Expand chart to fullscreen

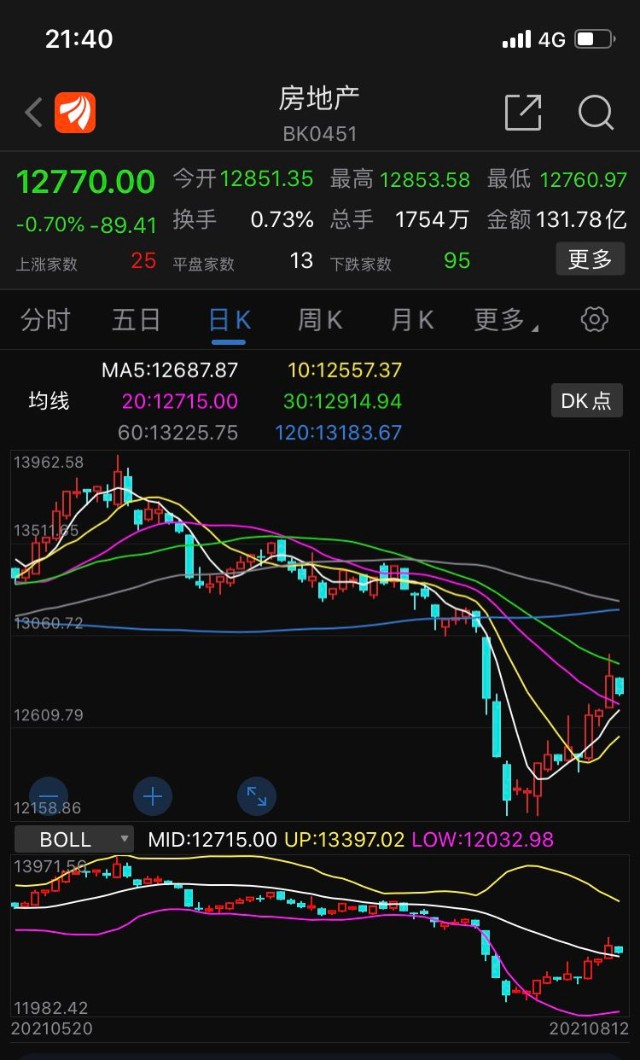(257, 796)
